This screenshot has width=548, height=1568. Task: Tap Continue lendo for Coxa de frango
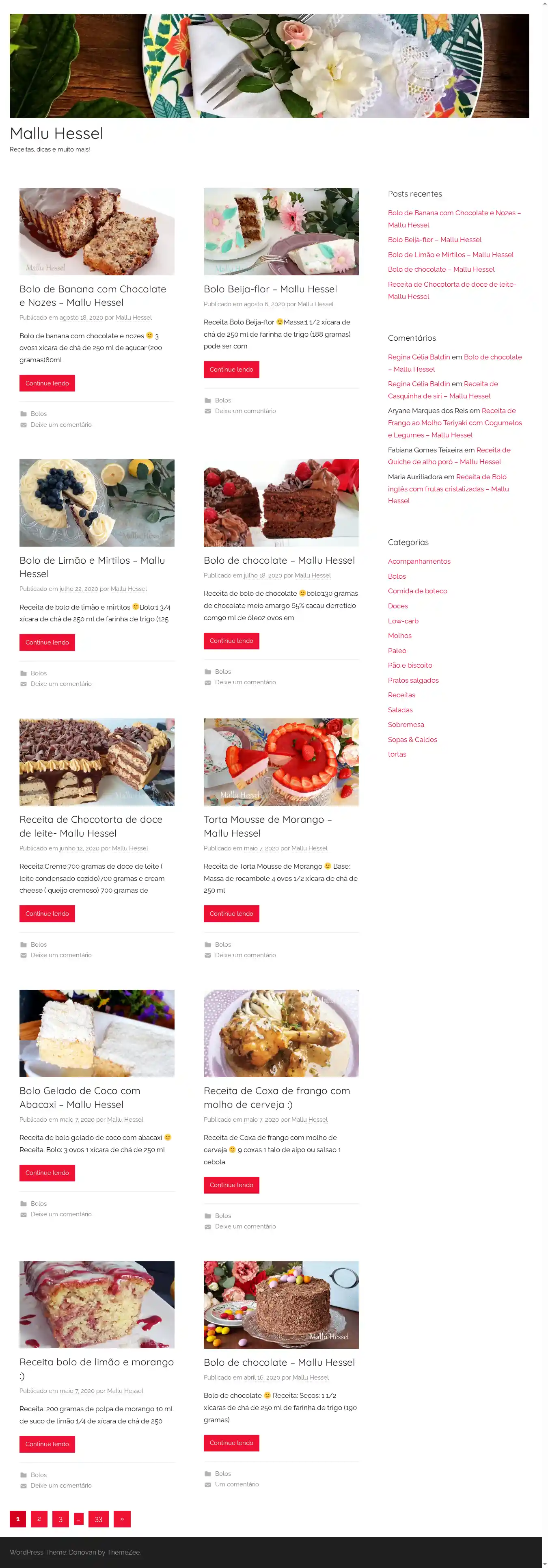(x=231, y=1185)
